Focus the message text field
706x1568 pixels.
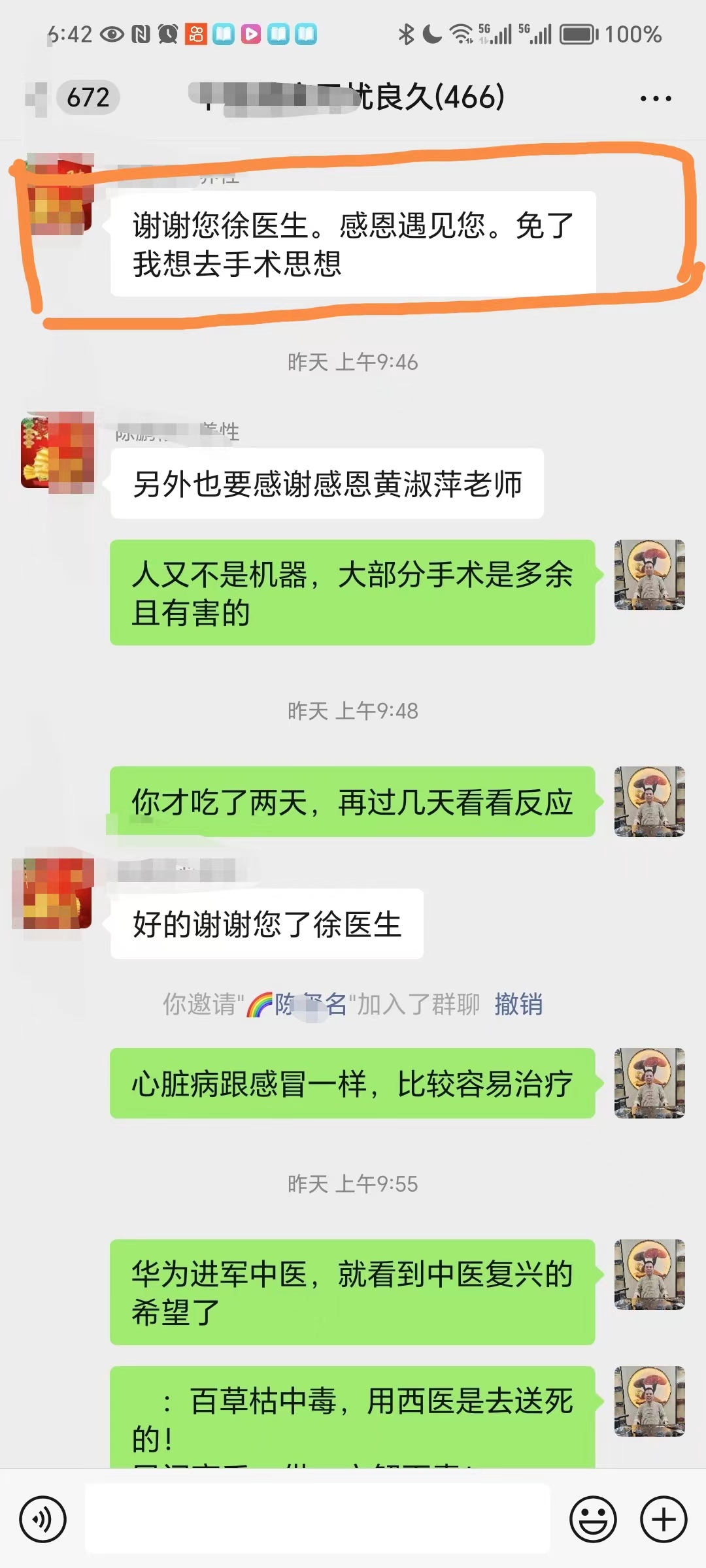pyautogui.click(x=318, y=1519)
